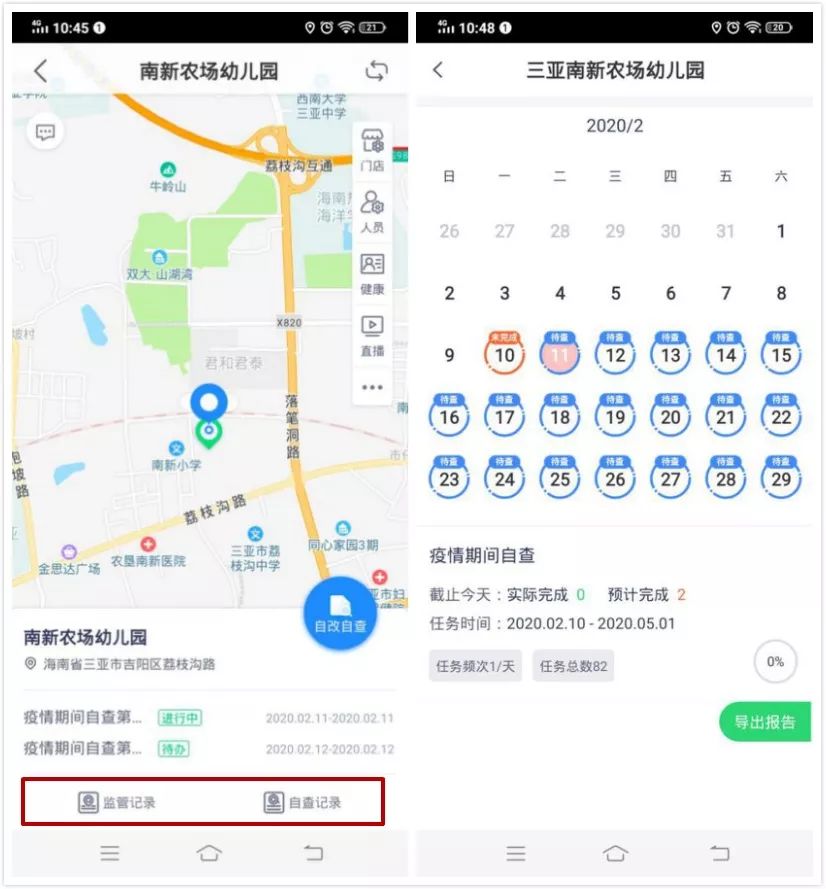
Task: Open 健康 from the map side panel
Action: [372, 273]
